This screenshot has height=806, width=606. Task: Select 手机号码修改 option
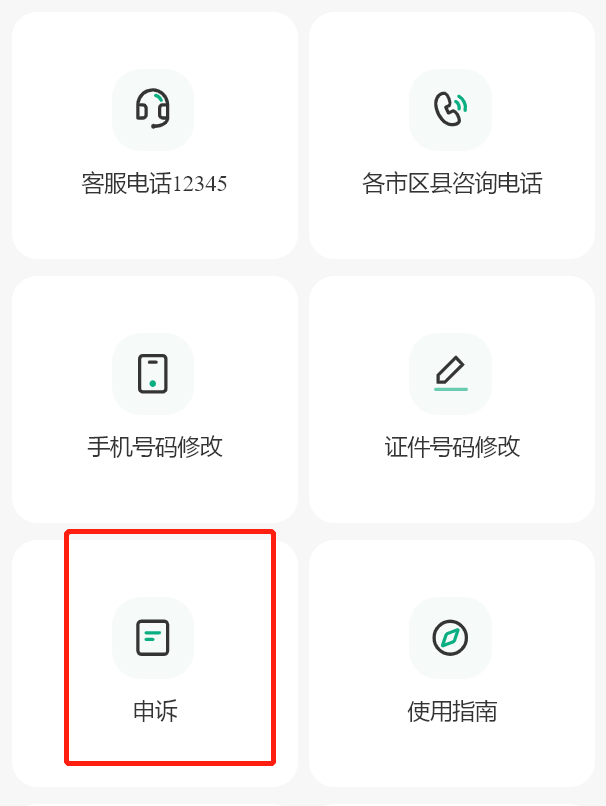tap(154, 399)
